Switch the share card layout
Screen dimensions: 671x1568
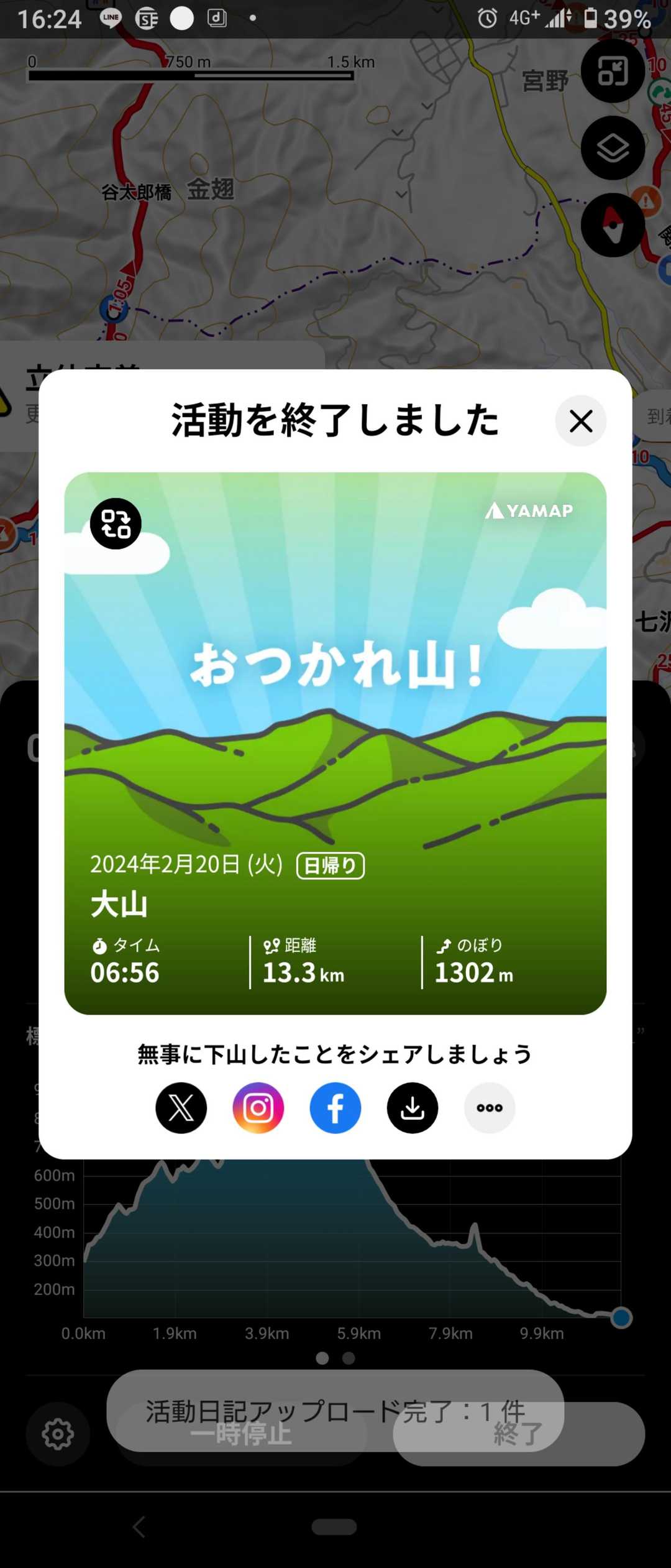pos(116,523)
